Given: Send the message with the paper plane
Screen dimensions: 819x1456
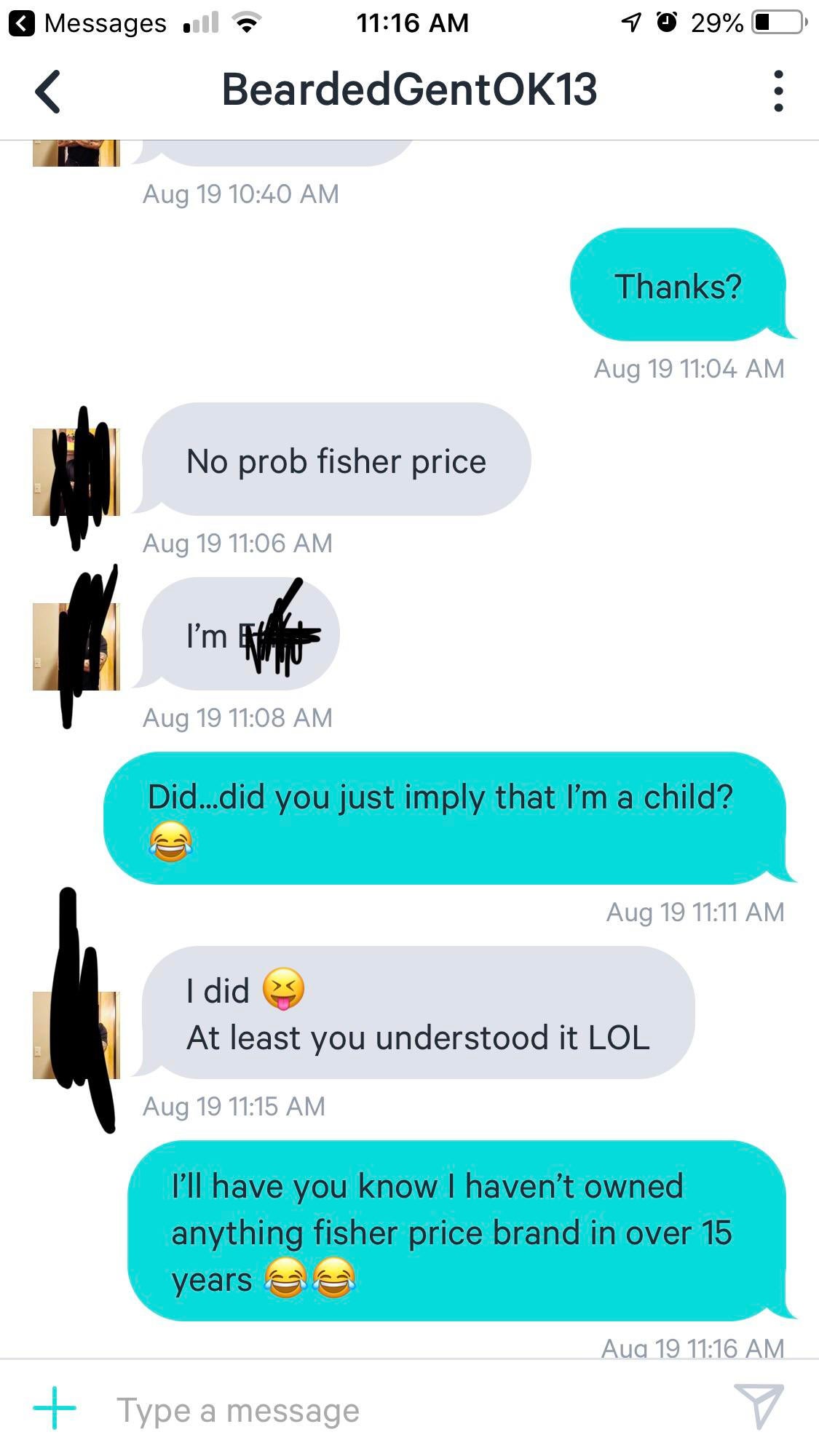Looking at the screenshot, I should pos(759,1406).
